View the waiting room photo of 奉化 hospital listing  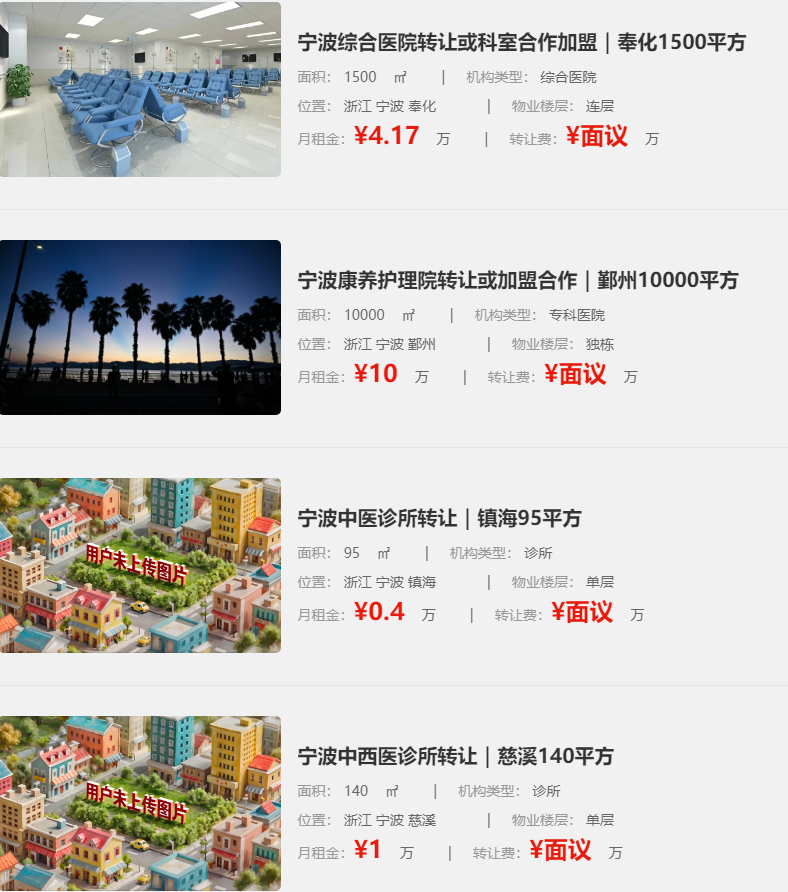[x=140, y=89]
